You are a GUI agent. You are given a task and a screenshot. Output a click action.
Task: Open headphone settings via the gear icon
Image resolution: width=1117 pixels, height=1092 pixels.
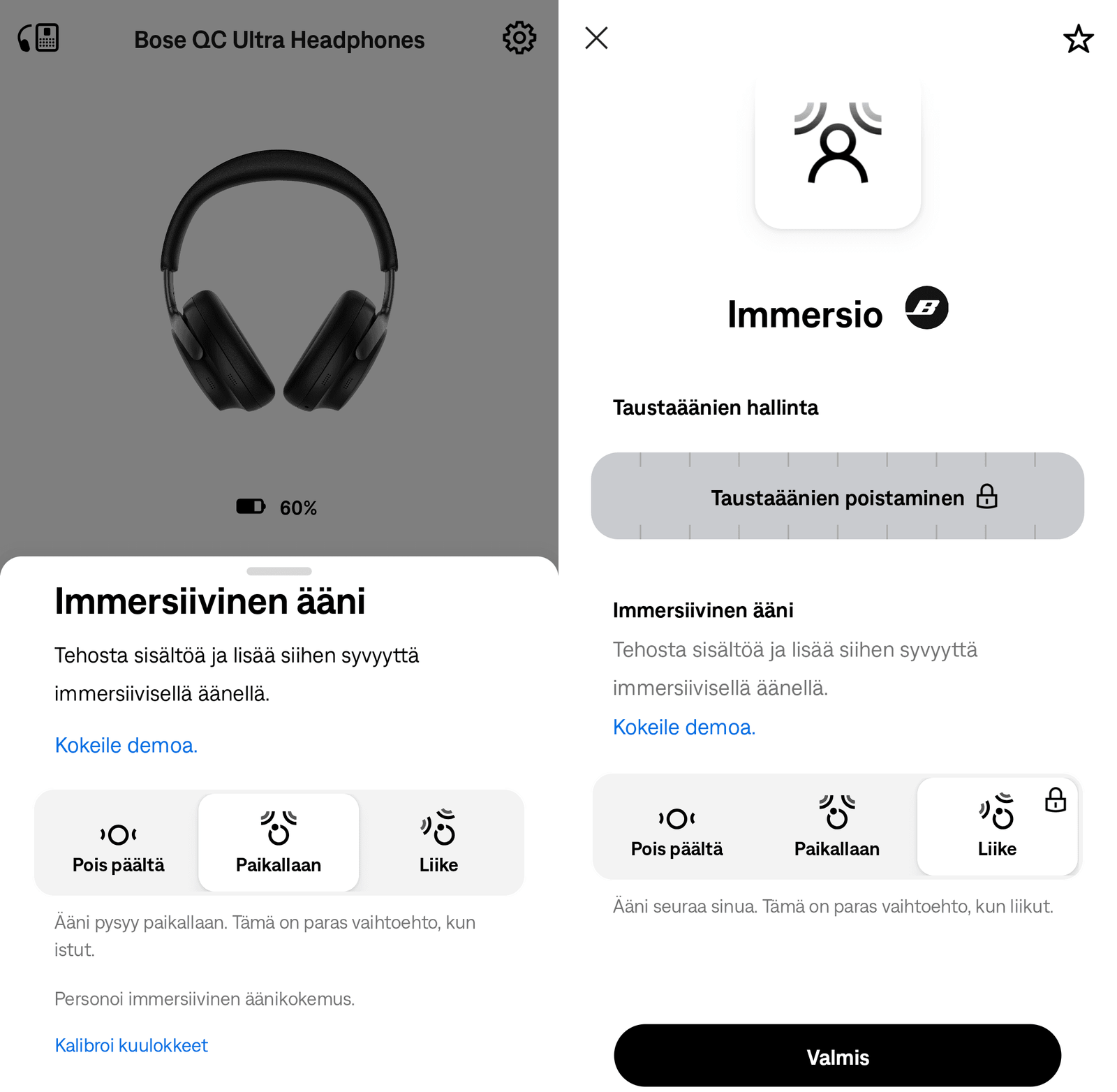tap(519, 38)
